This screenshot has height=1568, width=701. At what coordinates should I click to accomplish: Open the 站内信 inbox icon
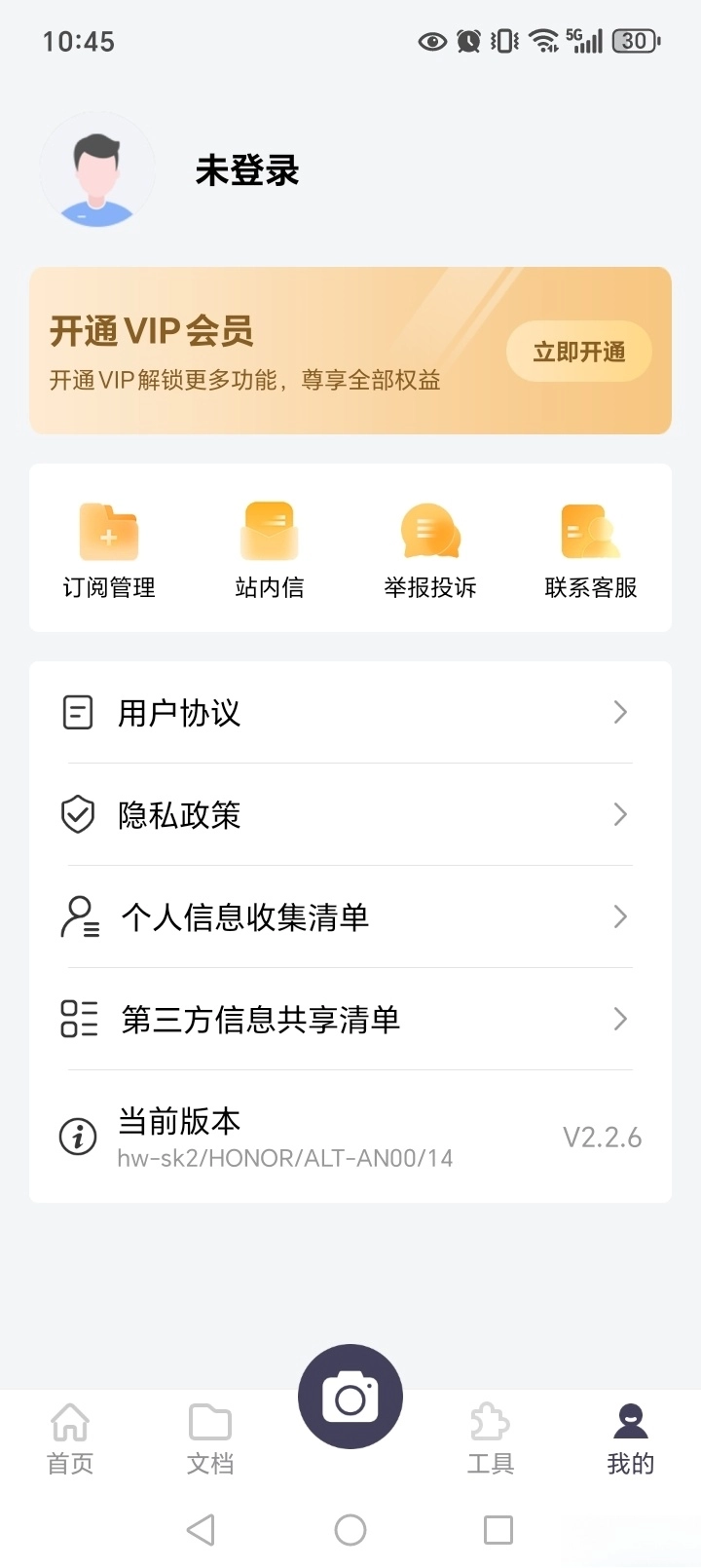[x=269, y=533]
